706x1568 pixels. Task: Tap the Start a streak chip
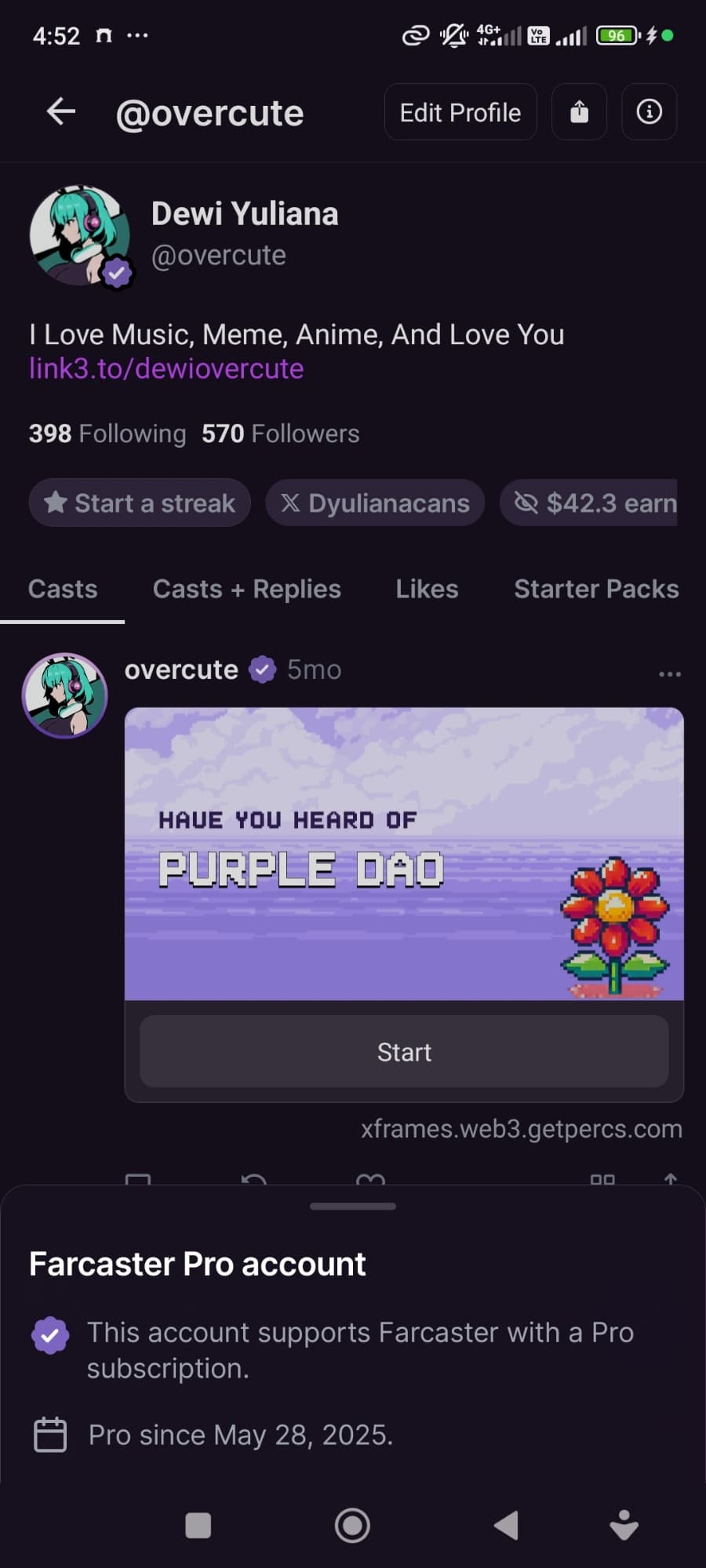pyautogui.click(x=140, y=503)
